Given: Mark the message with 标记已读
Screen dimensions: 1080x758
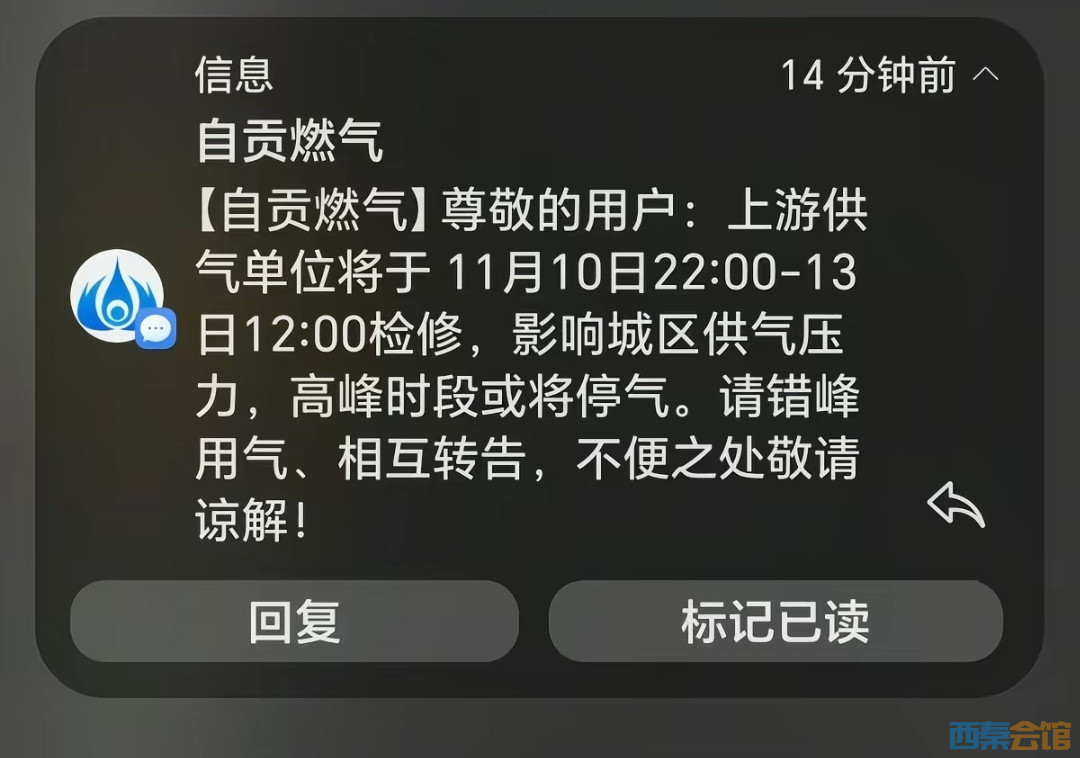Looking at the screenshot, I should (x=775, y=621).
